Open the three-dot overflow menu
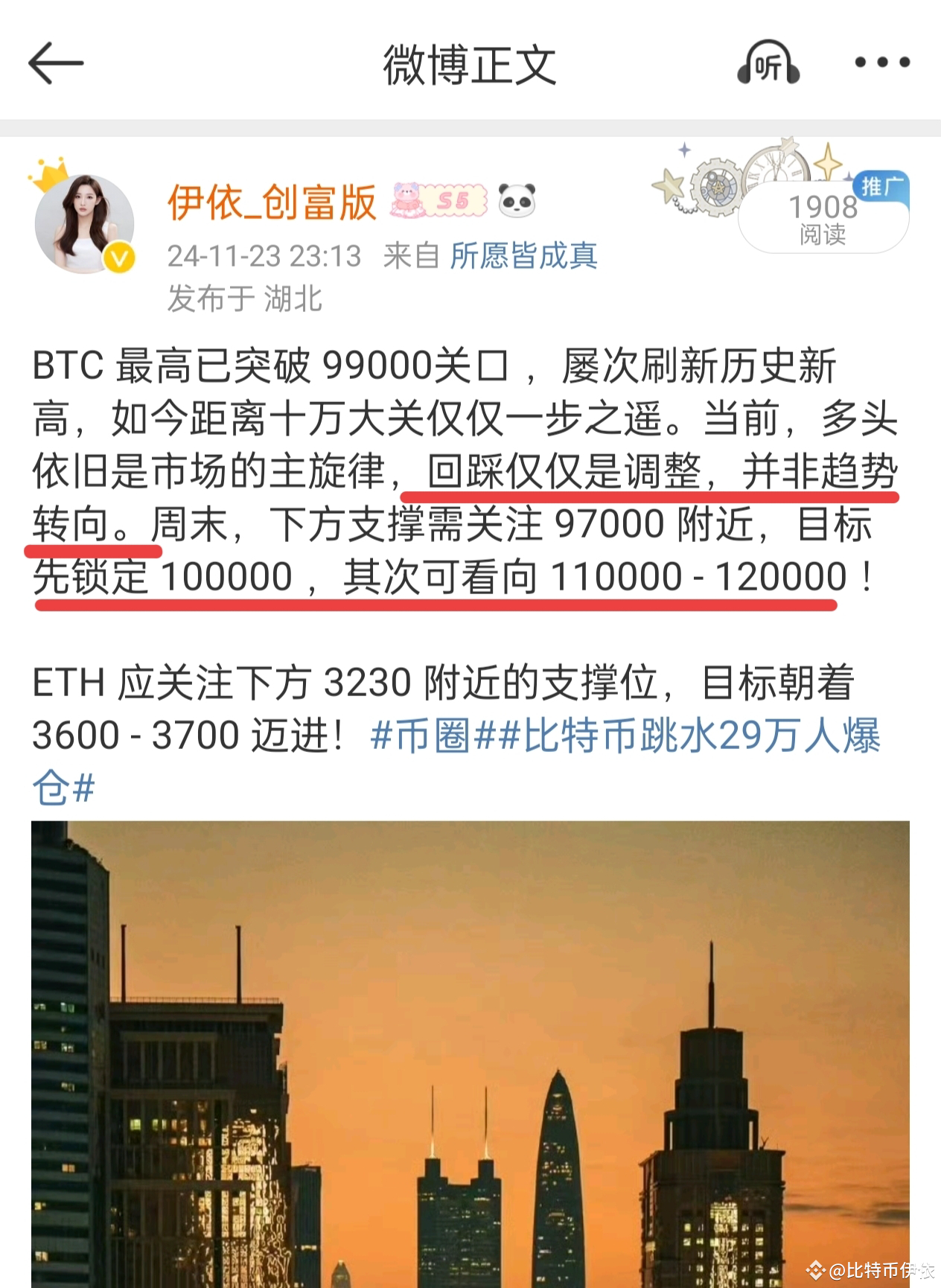This screenshot has height=1288, width=941. [882, 63]
